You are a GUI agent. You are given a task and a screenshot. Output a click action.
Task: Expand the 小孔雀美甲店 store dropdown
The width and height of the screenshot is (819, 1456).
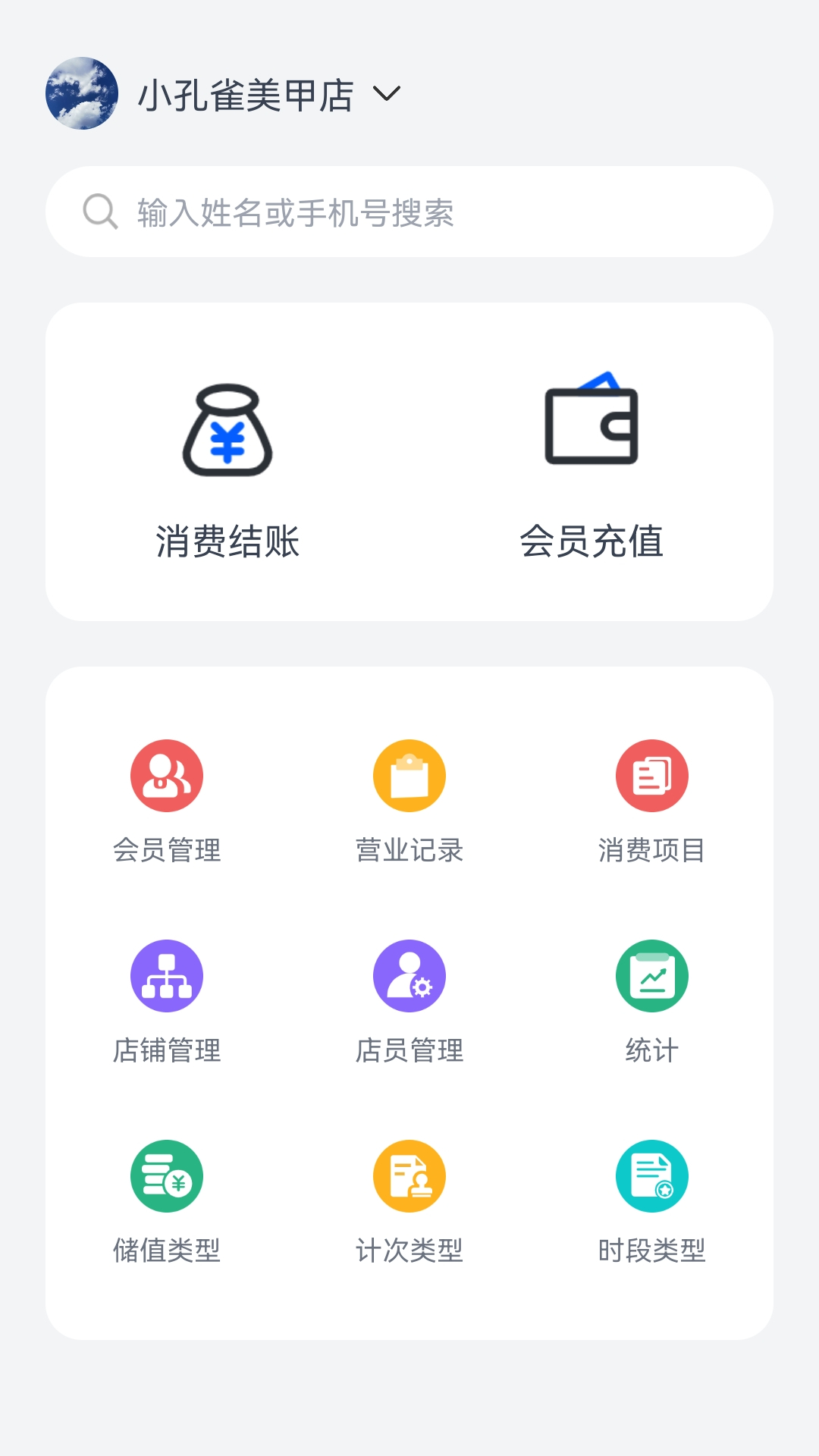coord(387,94)
